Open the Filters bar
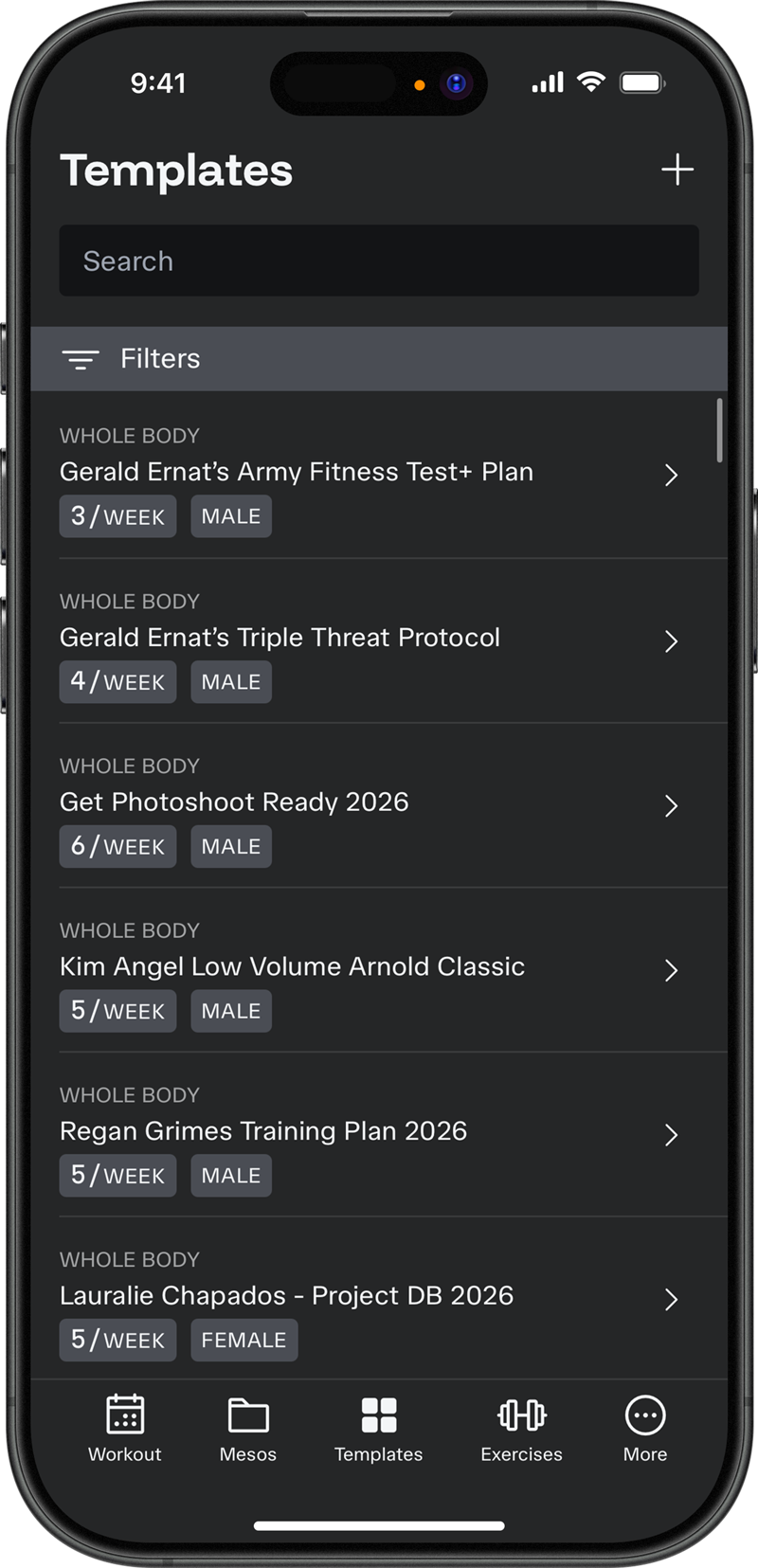 (x=379, y=359)
